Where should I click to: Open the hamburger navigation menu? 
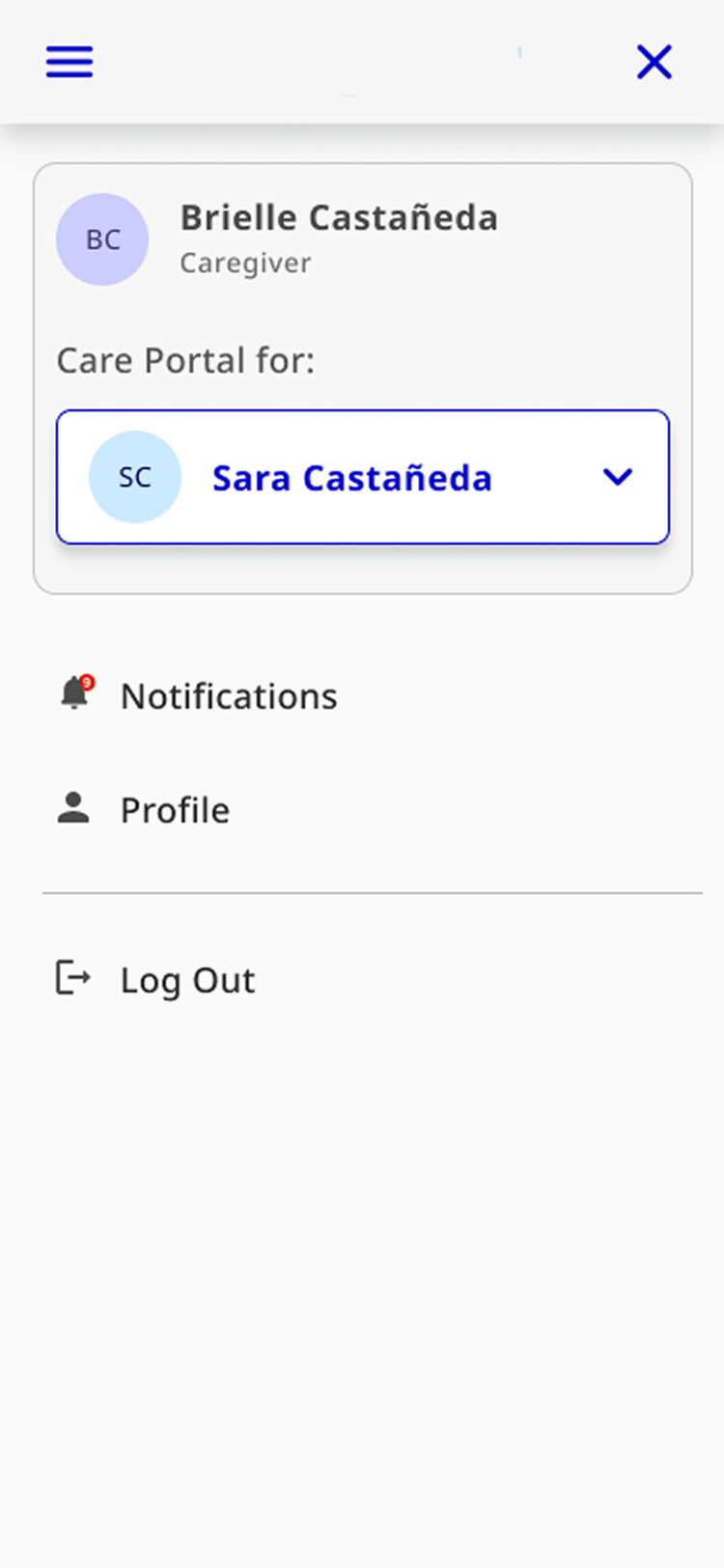(69, 61)
